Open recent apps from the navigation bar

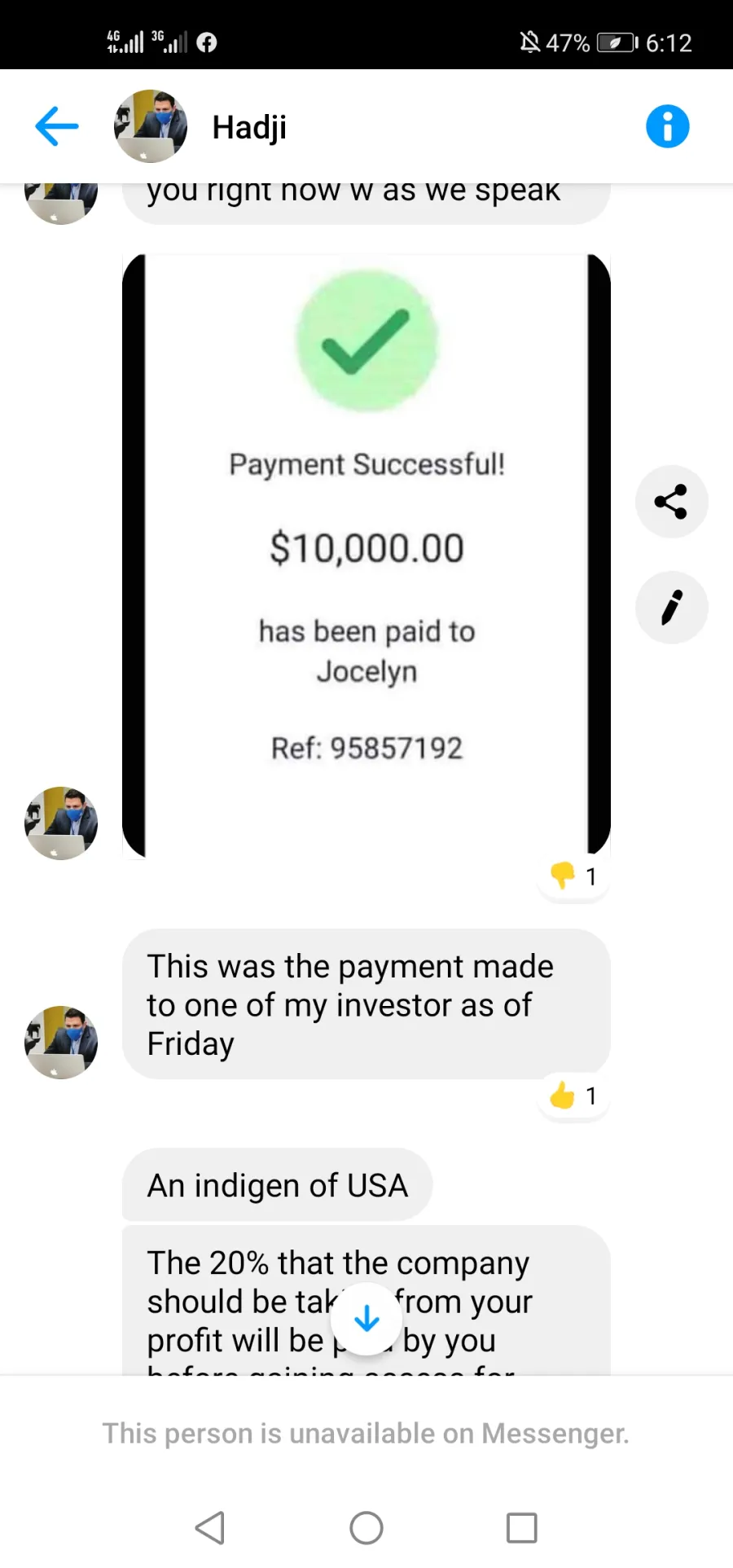tap(522, 1528)
